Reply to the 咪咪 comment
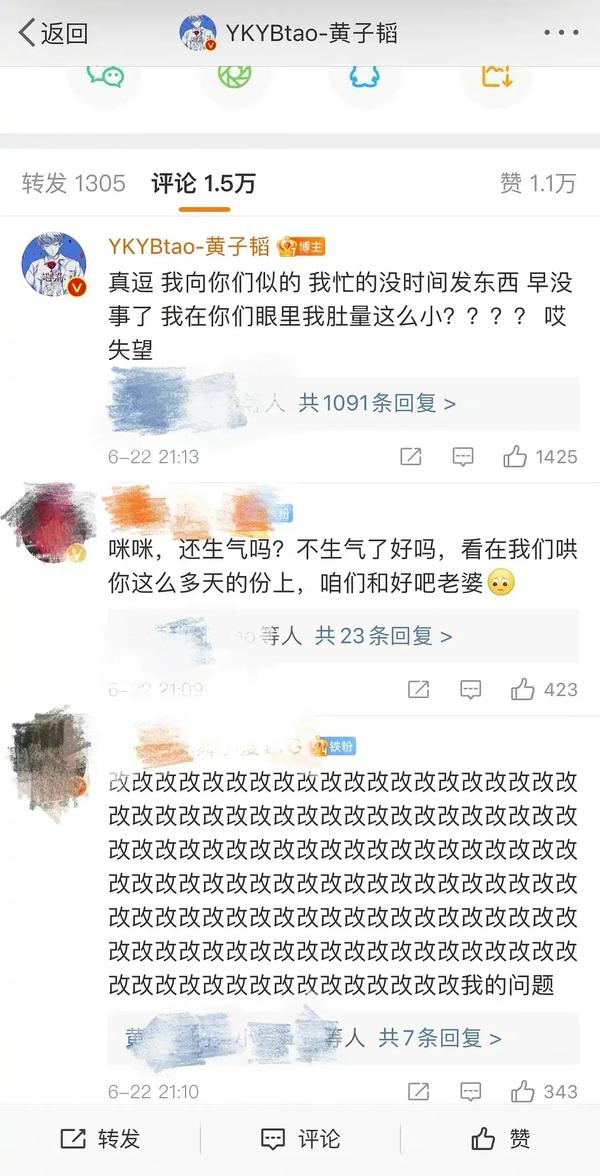Image resolution: width=600 pixels, height=1176 pixels. click(x=470, y=689)
